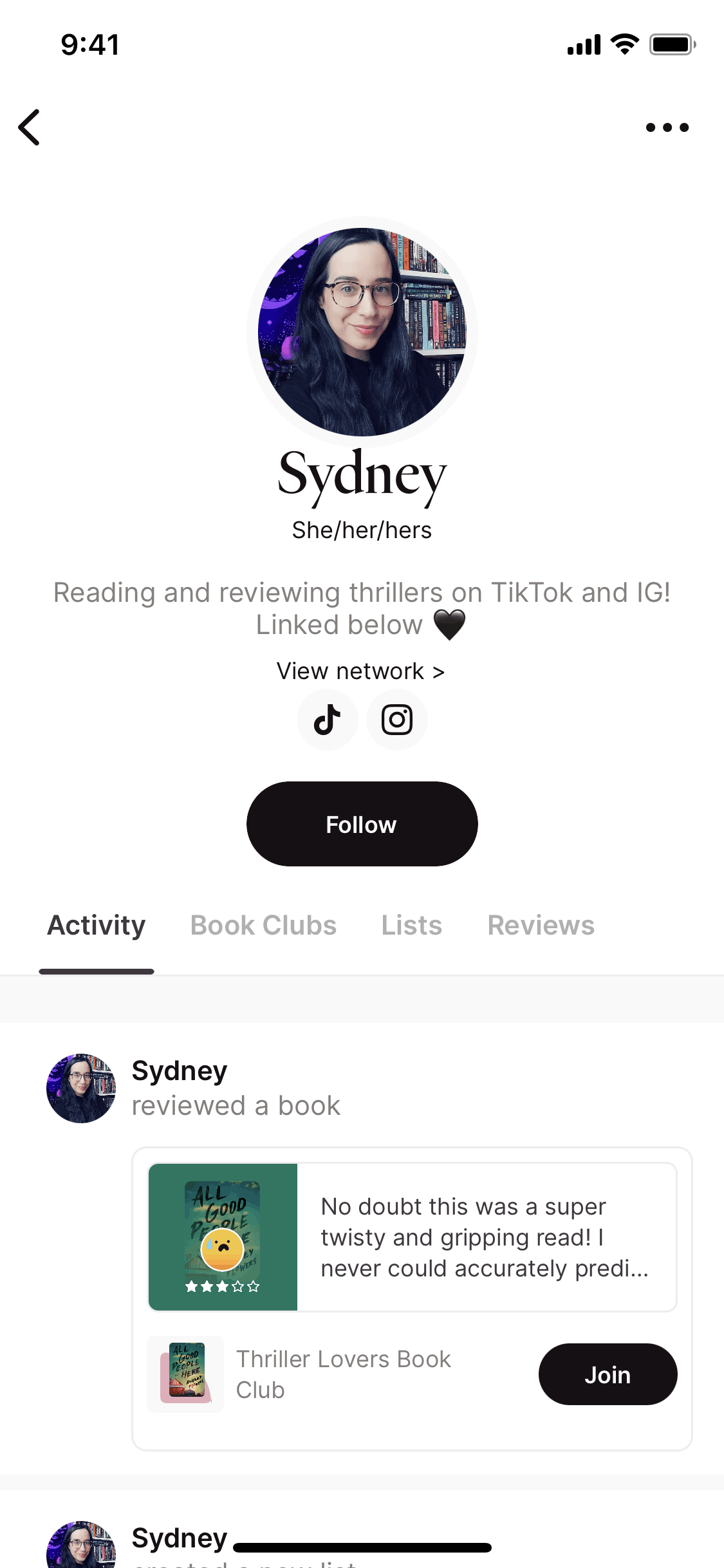Go back using the arrow
This screenshot has width=724, height=1568.
click(x=30, y=127)
